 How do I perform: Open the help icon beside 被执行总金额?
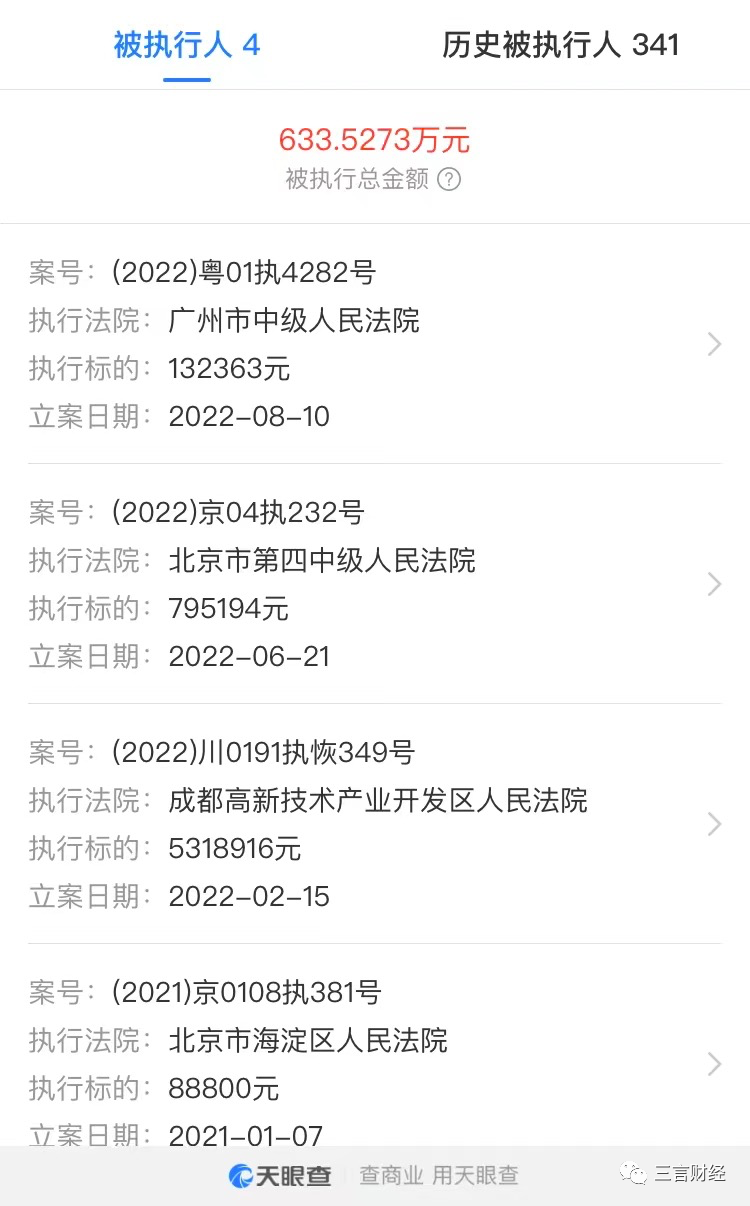coord(450,180)
